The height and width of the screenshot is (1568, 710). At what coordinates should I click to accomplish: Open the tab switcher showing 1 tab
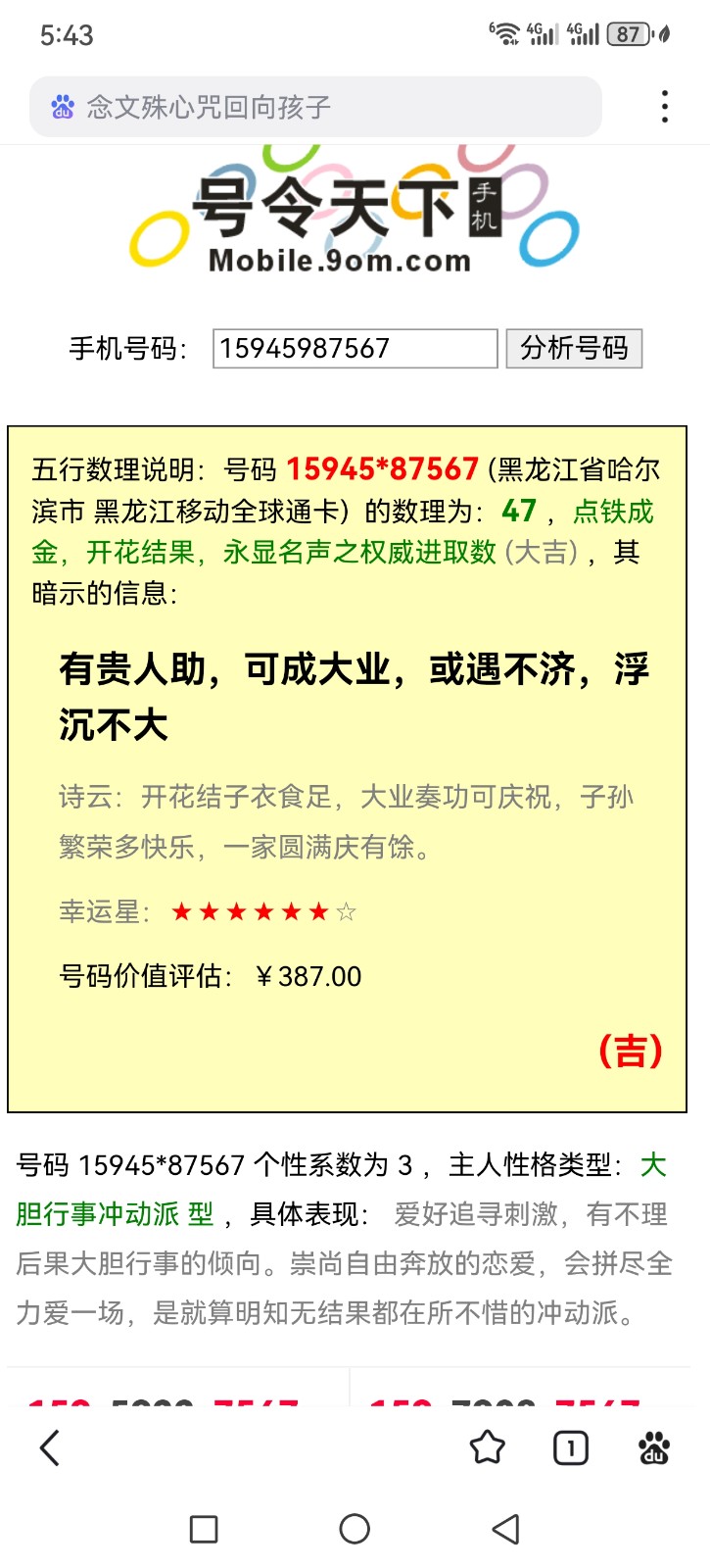click(571, 1447)
